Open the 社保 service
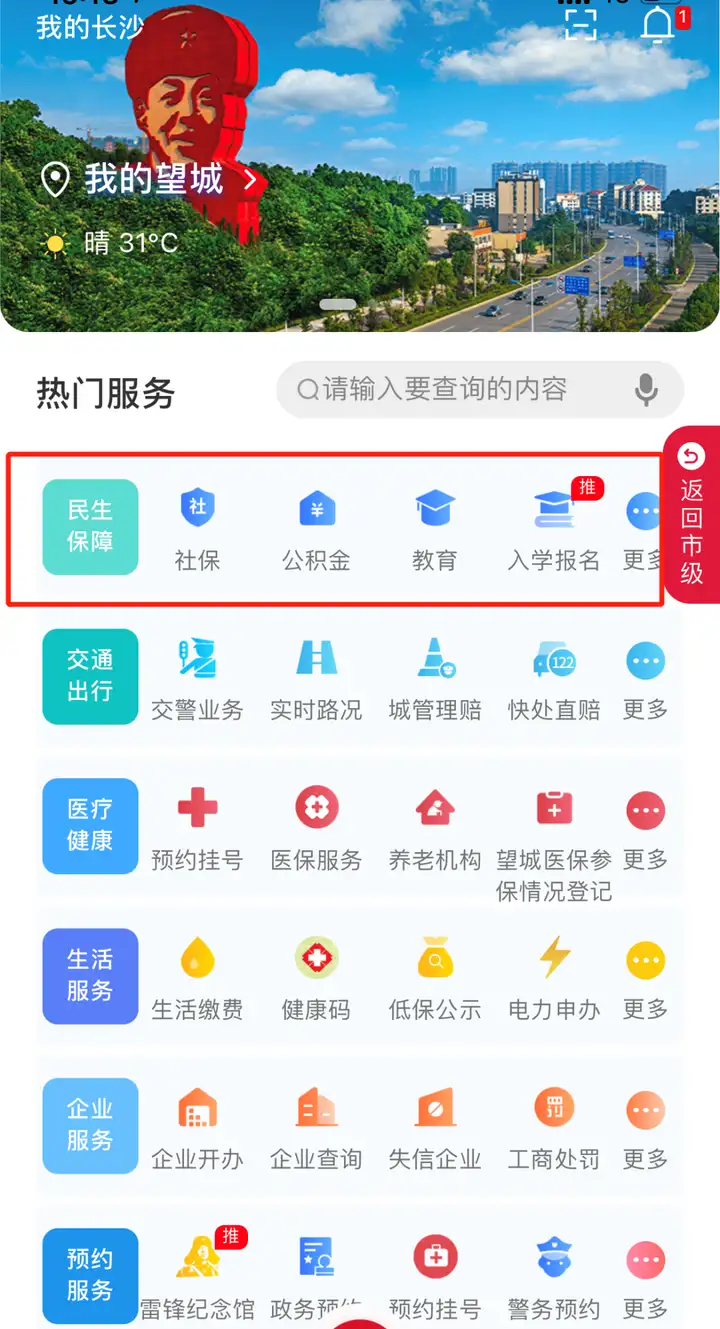720x1329 pixels. pos(197,529)
